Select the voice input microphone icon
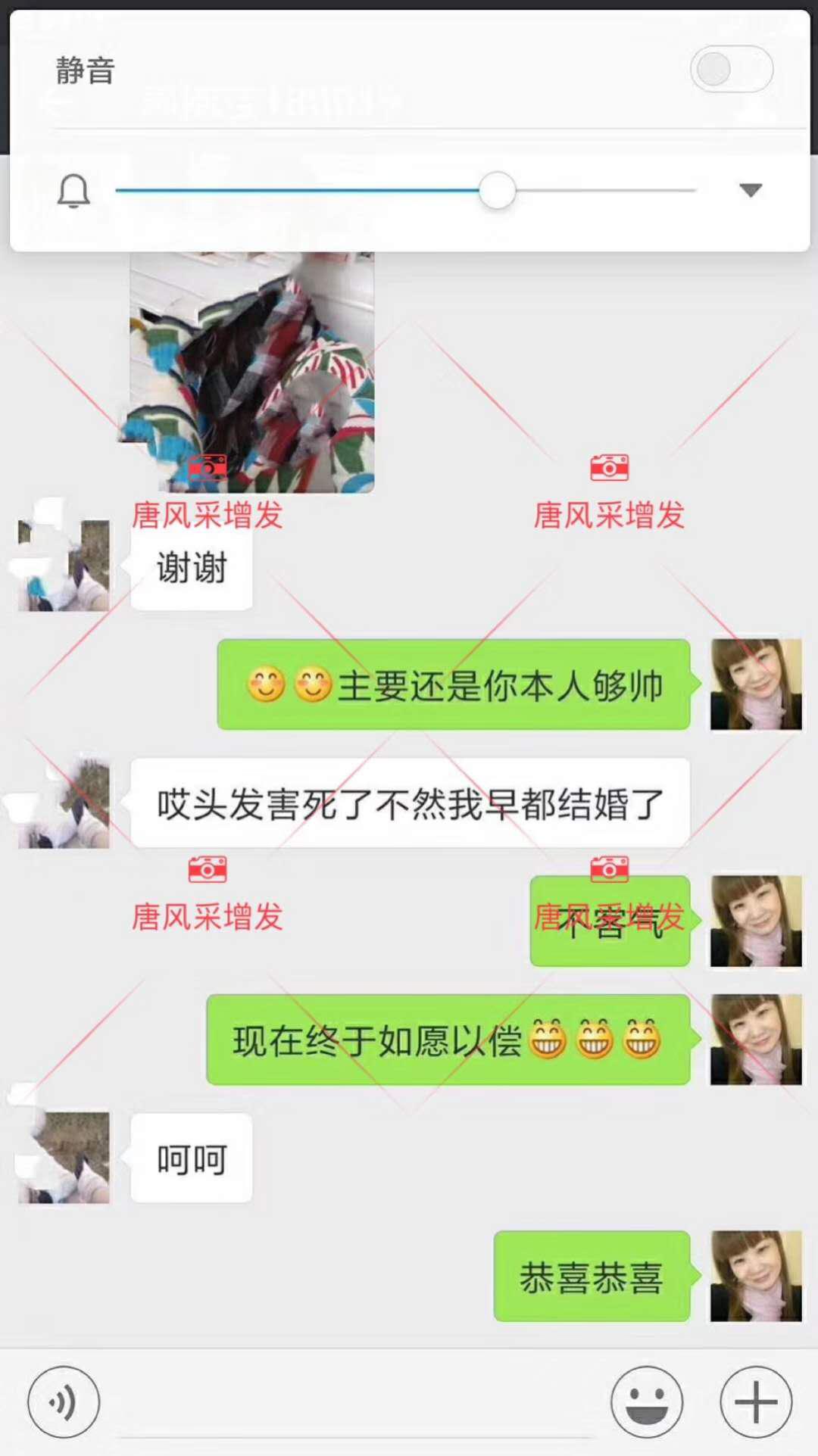 point(64,1401)
